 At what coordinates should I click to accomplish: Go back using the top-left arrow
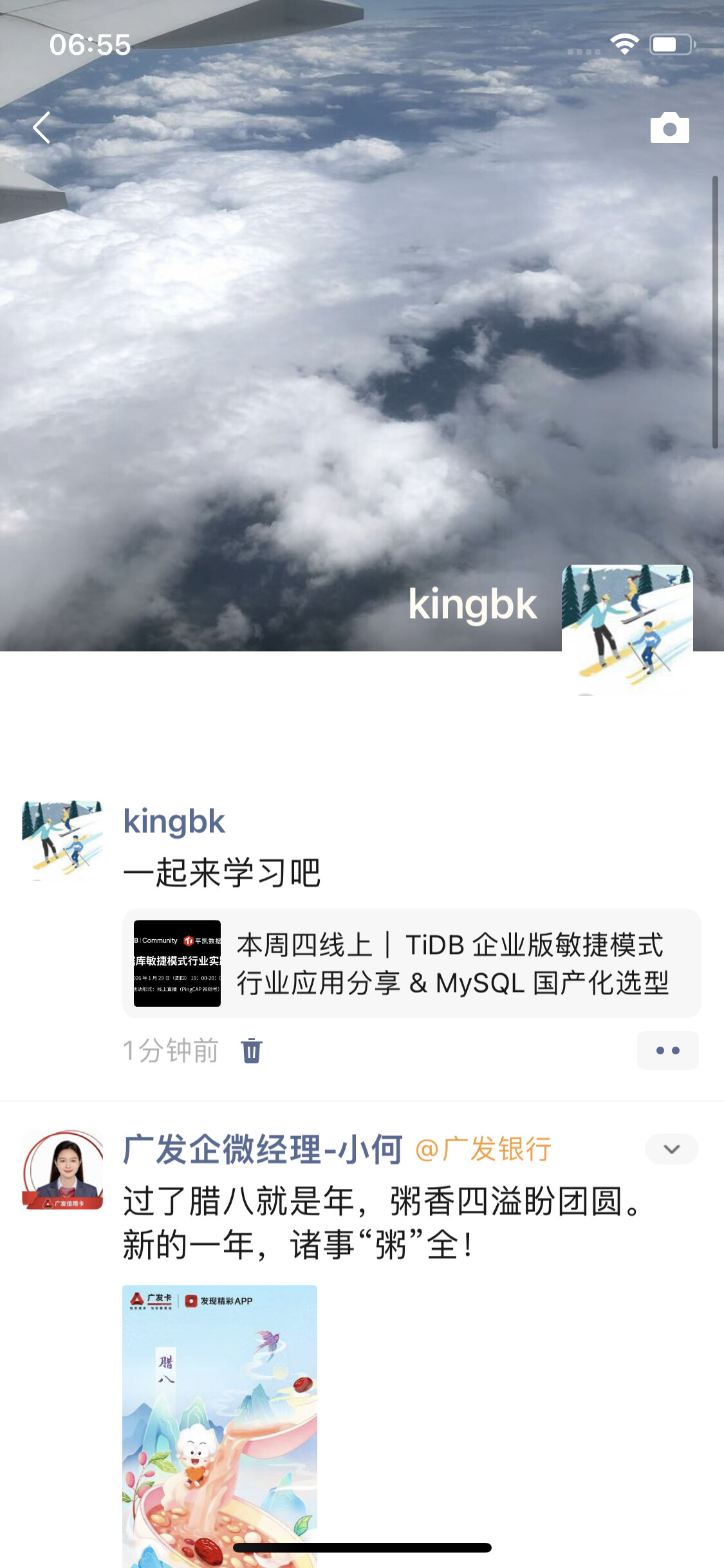[x=42, y=127]
